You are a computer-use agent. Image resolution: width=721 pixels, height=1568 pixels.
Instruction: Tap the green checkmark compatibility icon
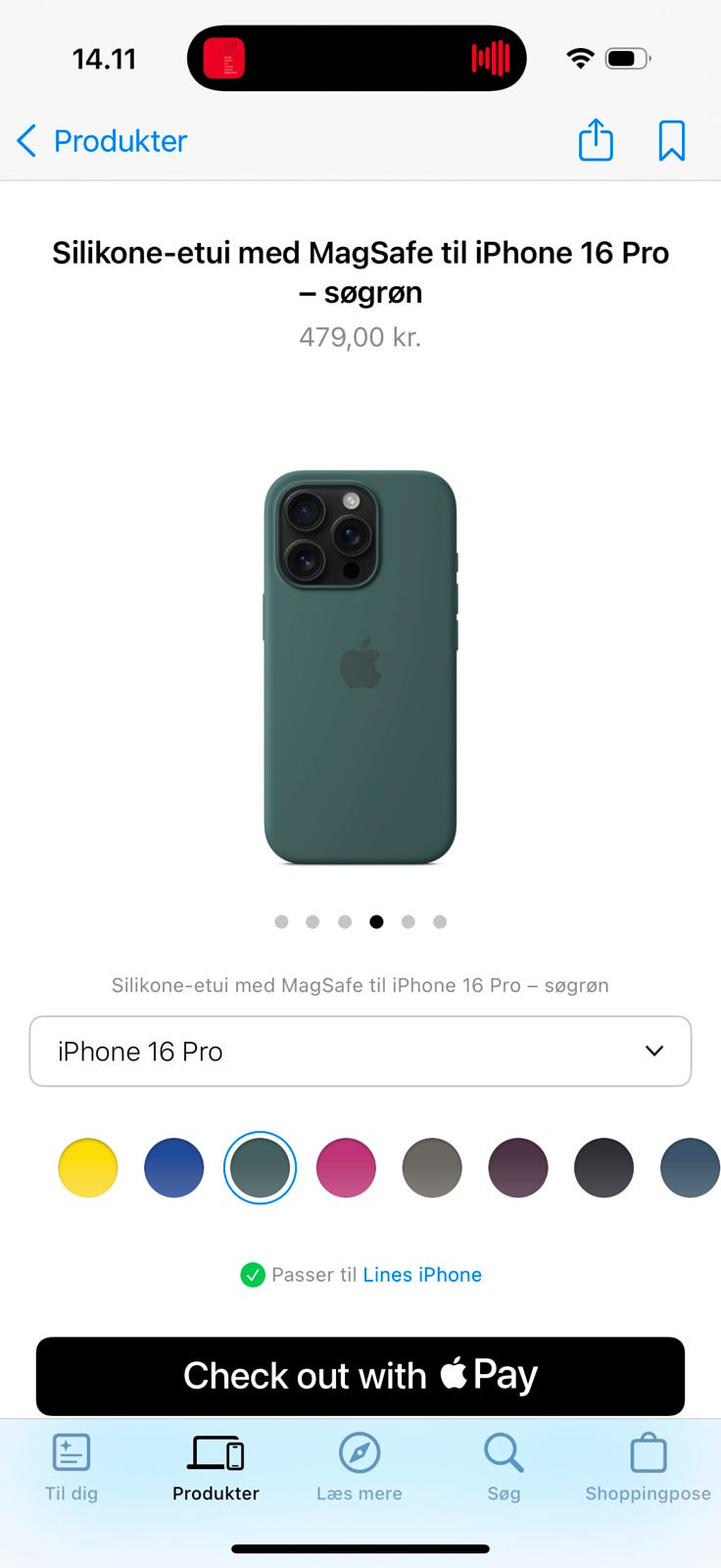[x=253, y=1274]
